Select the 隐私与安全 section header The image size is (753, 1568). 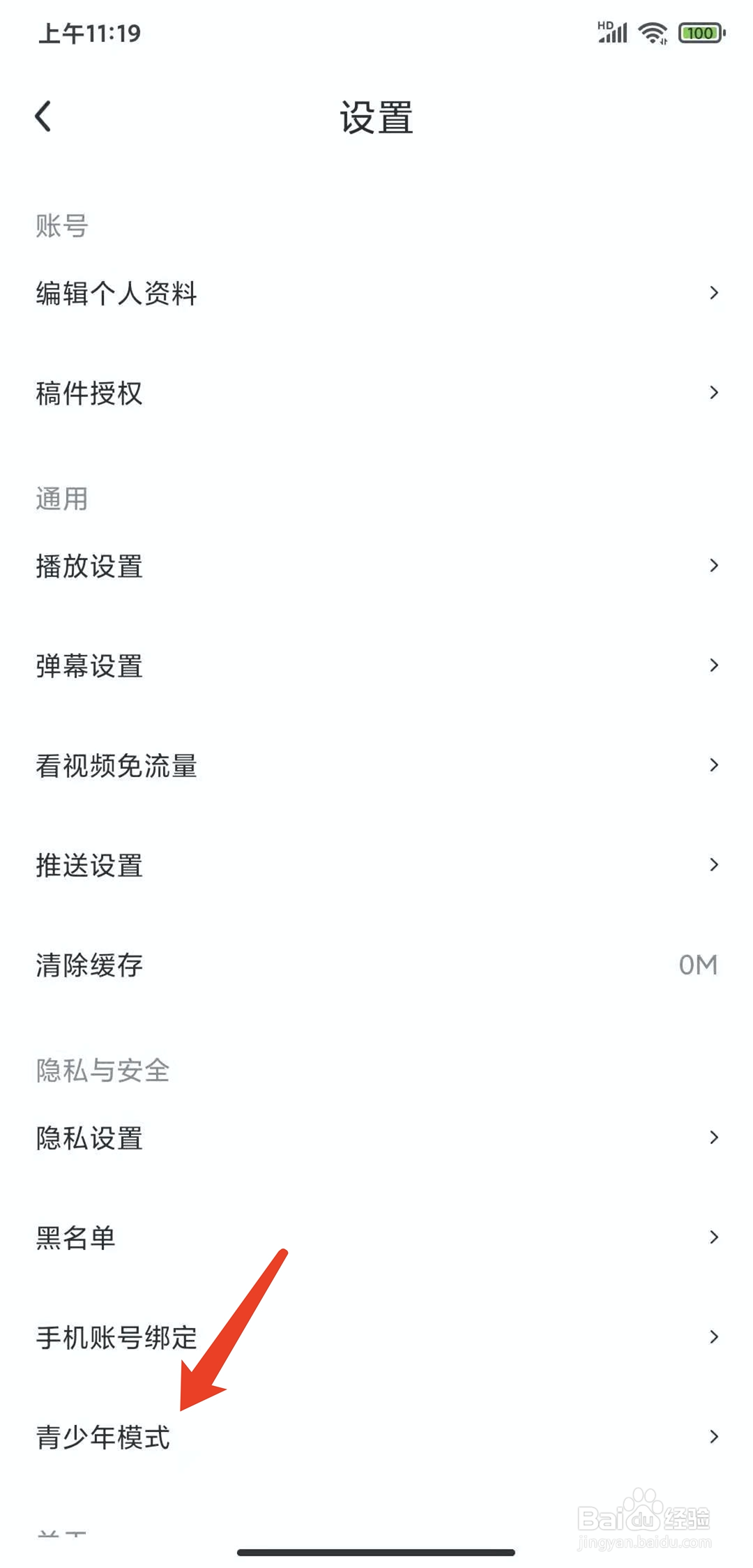[103, 1071]
